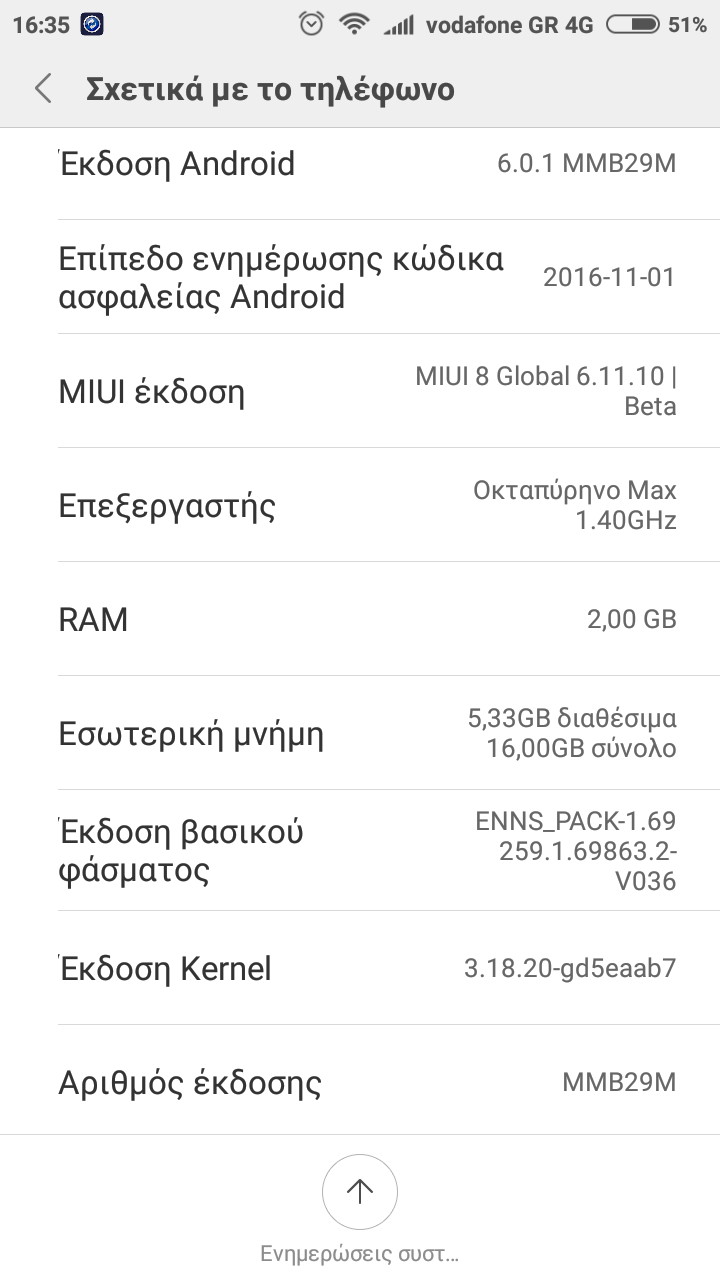Screen dimensions: 720x1280
Task: Tap the RAM row
Action: 360,619
